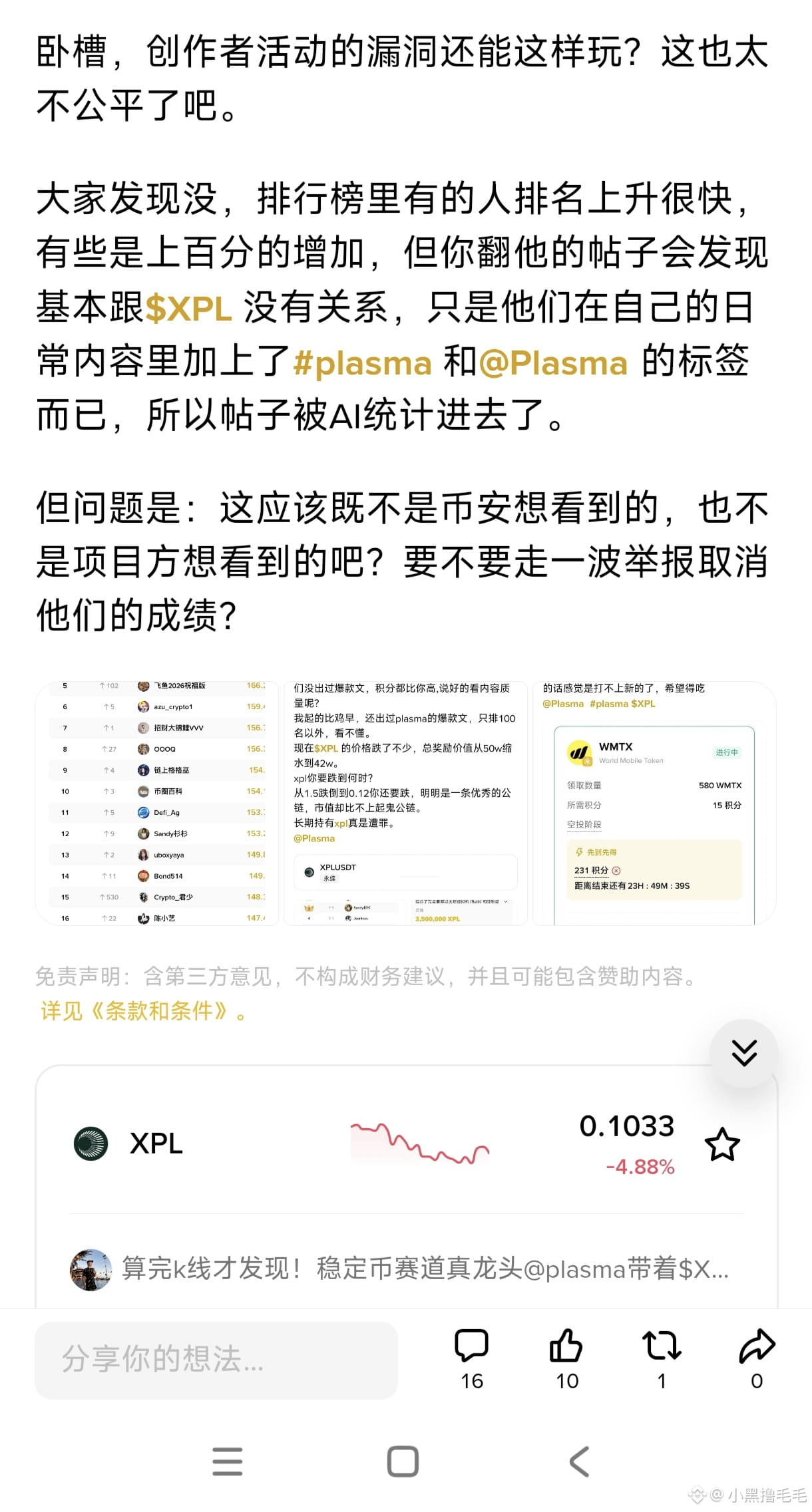Open the comments icon showing 16
Screen dimensions: 812x1512
(x=472, y=1357)
